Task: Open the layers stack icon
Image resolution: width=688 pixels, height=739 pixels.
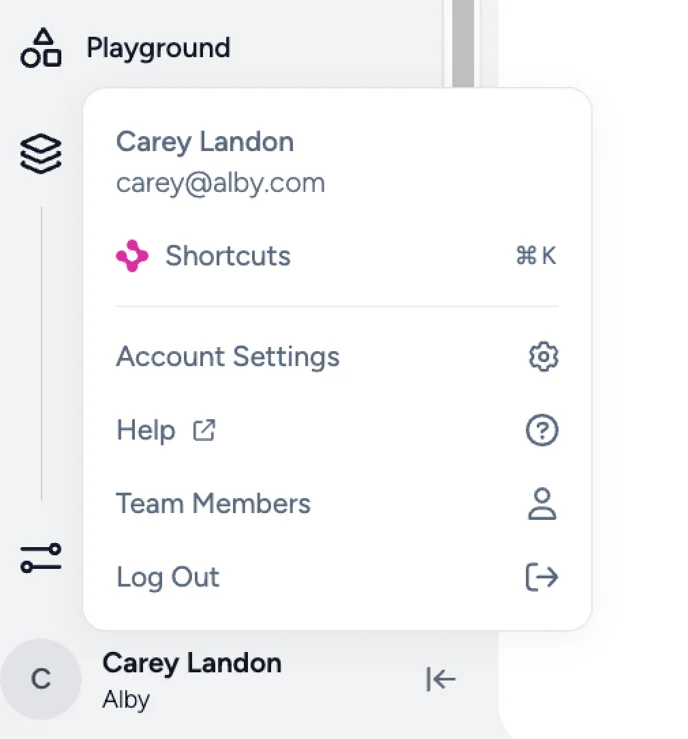Action: tap(41, 154)
